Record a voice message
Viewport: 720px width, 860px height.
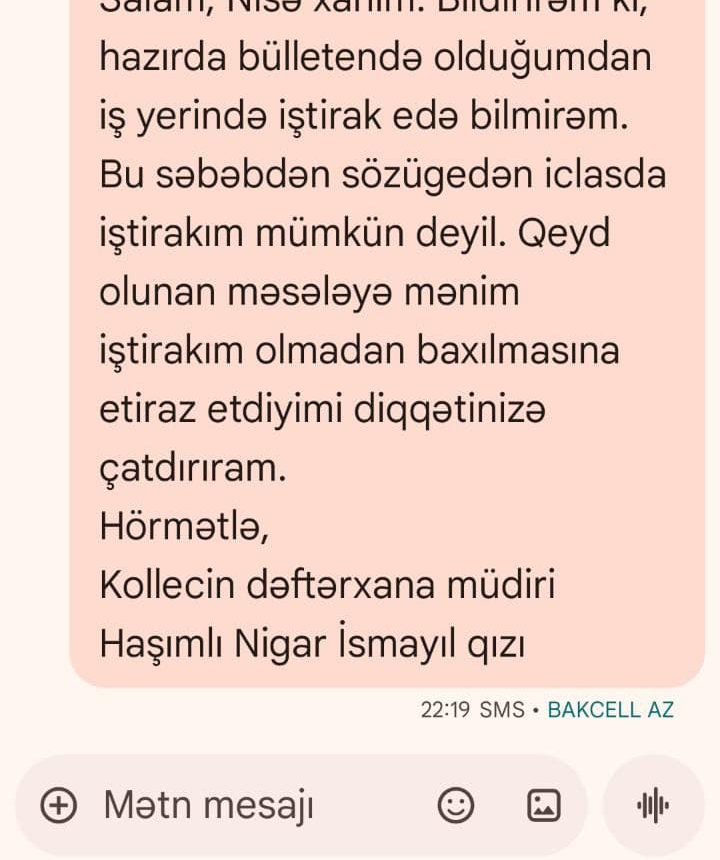(653, 804)
